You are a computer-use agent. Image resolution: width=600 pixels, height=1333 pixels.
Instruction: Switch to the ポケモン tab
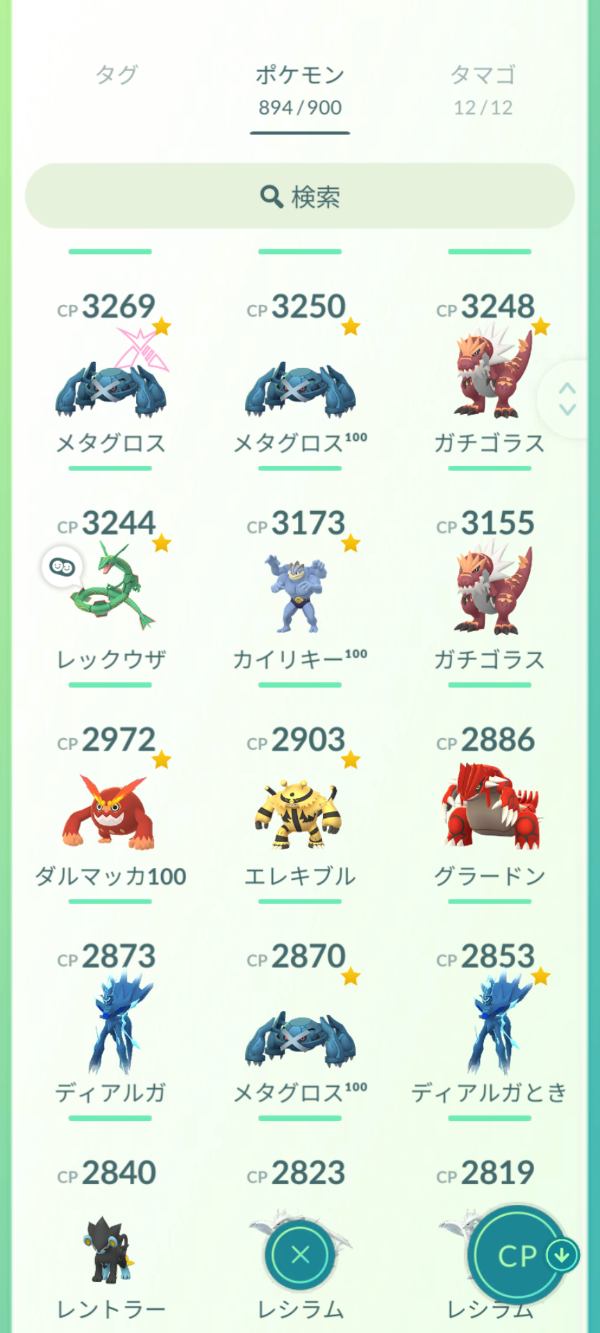coord(300,88)
